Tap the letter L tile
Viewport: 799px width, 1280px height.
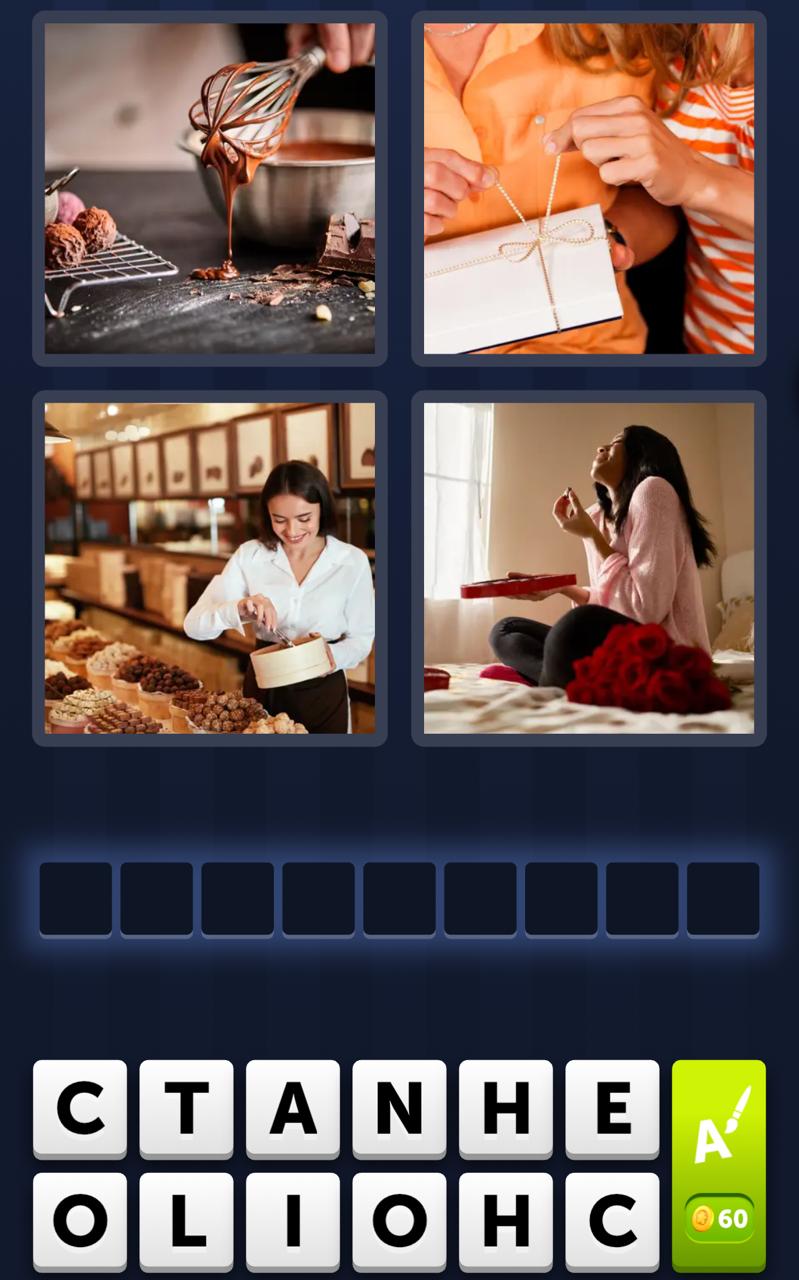(x=186, y=1218)
